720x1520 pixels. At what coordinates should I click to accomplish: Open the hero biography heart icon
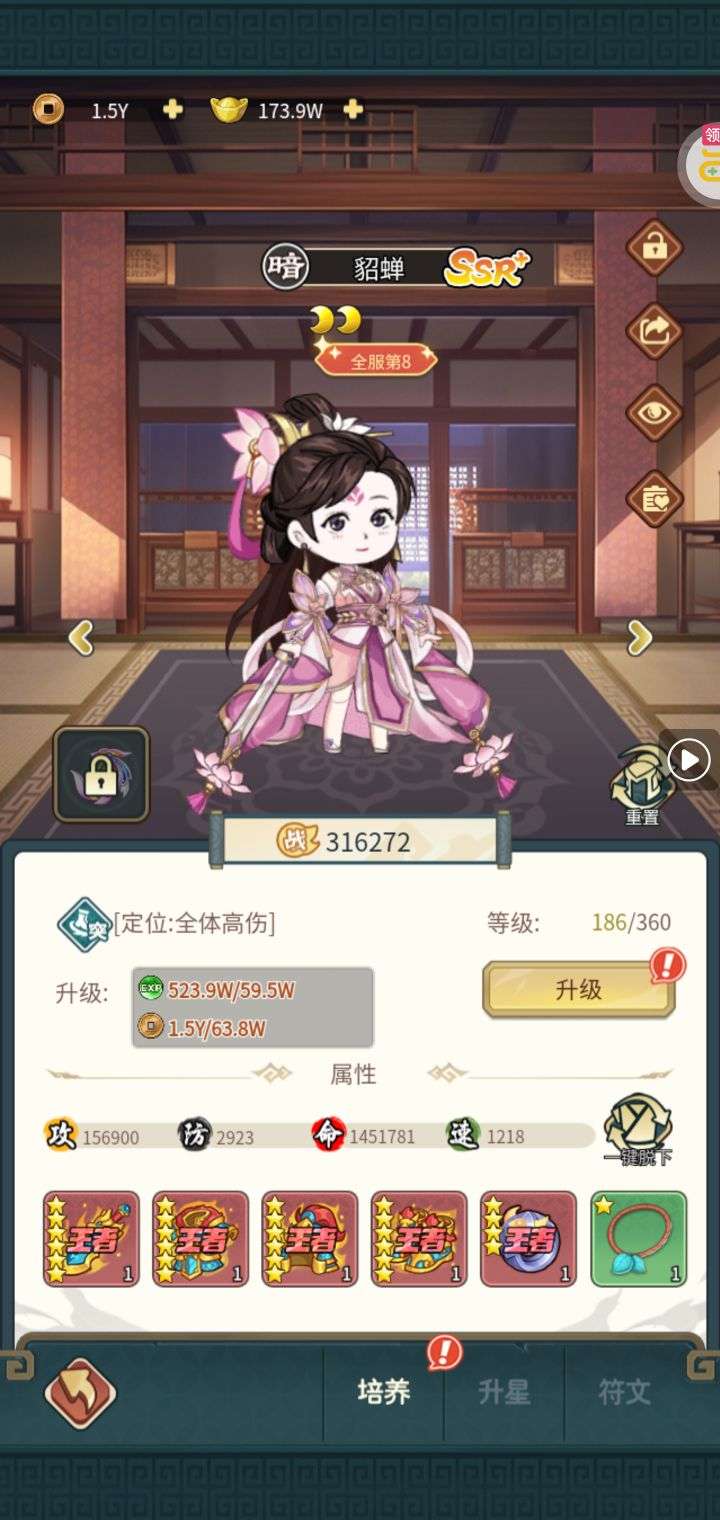click(x=653, y=498)
